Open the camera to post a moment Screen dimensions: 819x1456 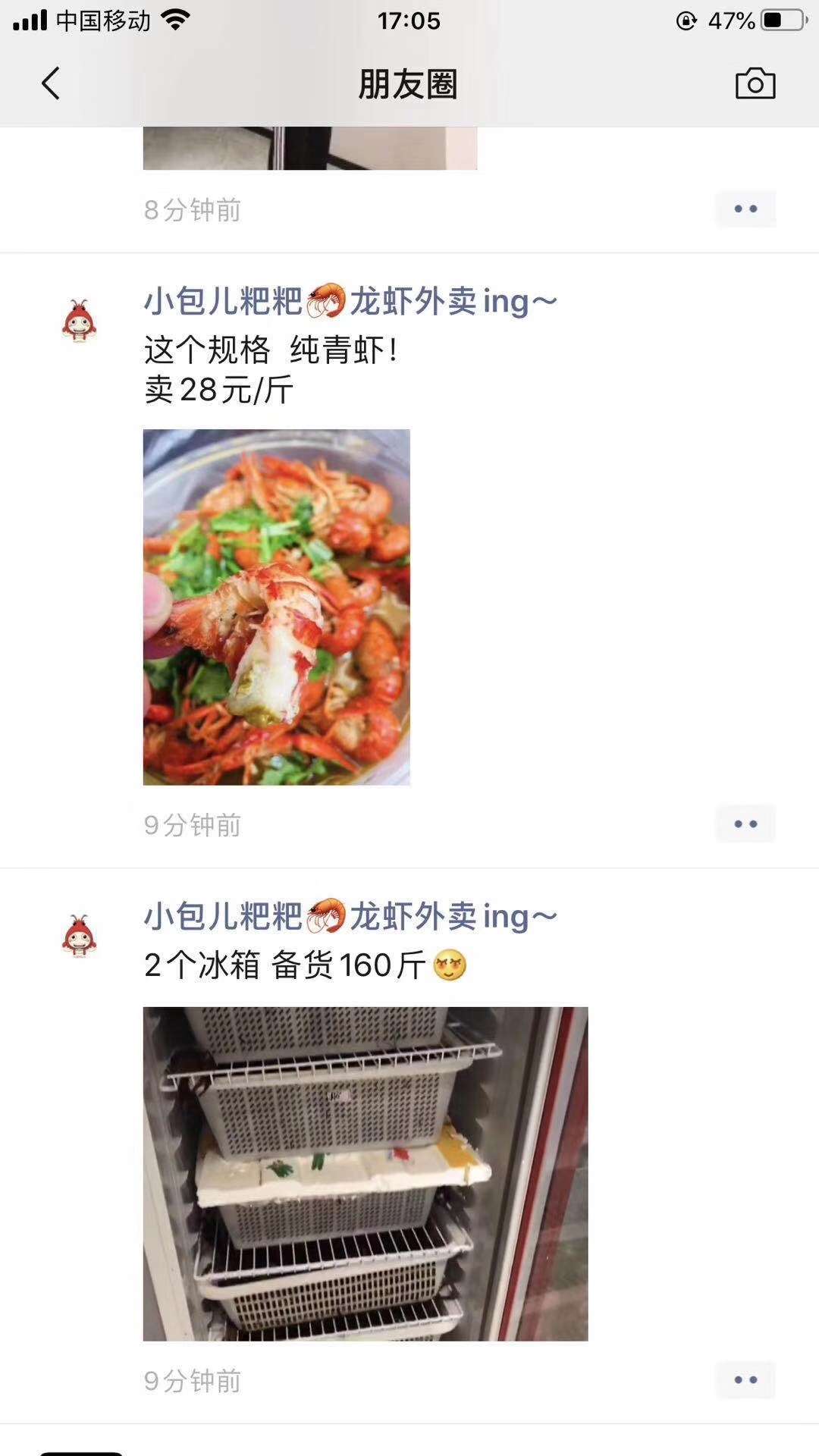(755, 83)
